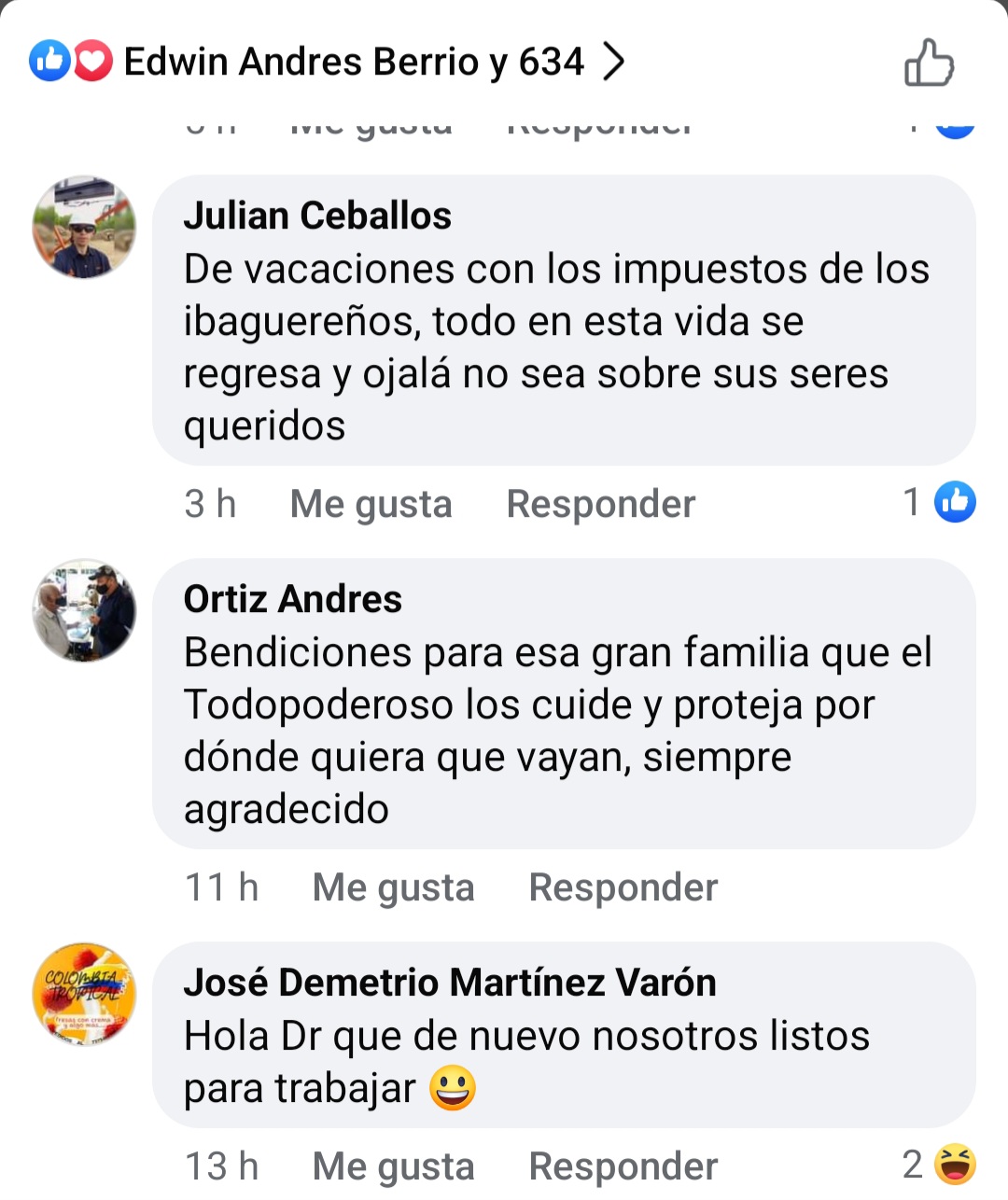Like Ortiz Andres's comment with Me gusta
The height and width of the screenshot is (1200, 1008).
click(x=393, y=887)
